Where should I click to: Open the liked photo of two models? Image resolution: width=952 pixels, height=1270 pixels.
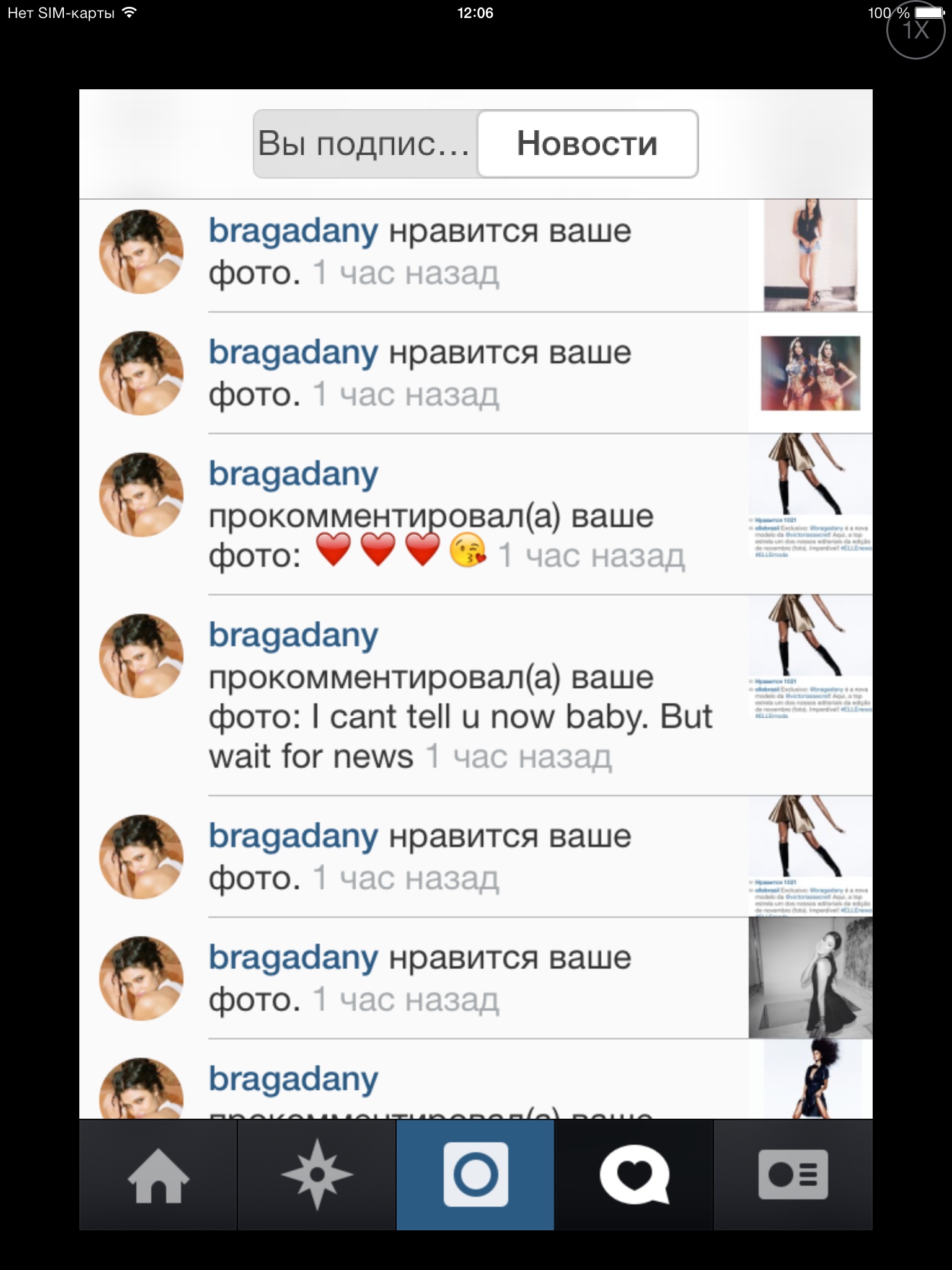point(810,373)
